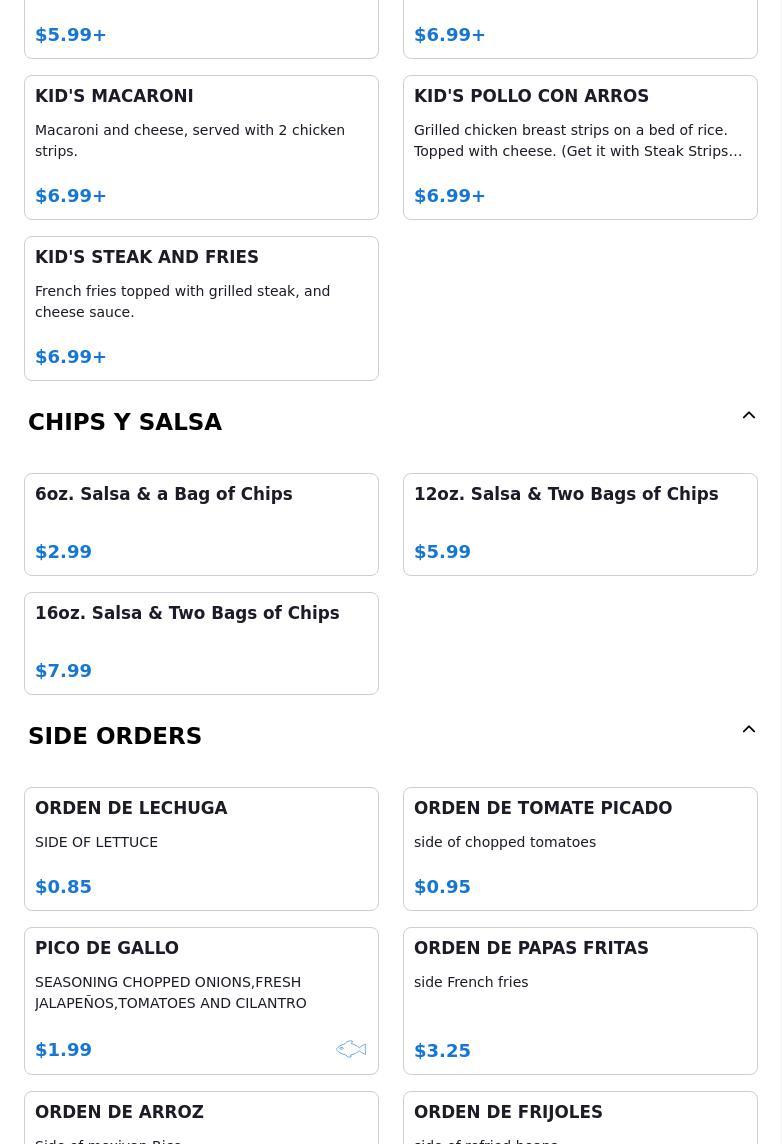View Orden de Frijoles item

[580, 1120]
